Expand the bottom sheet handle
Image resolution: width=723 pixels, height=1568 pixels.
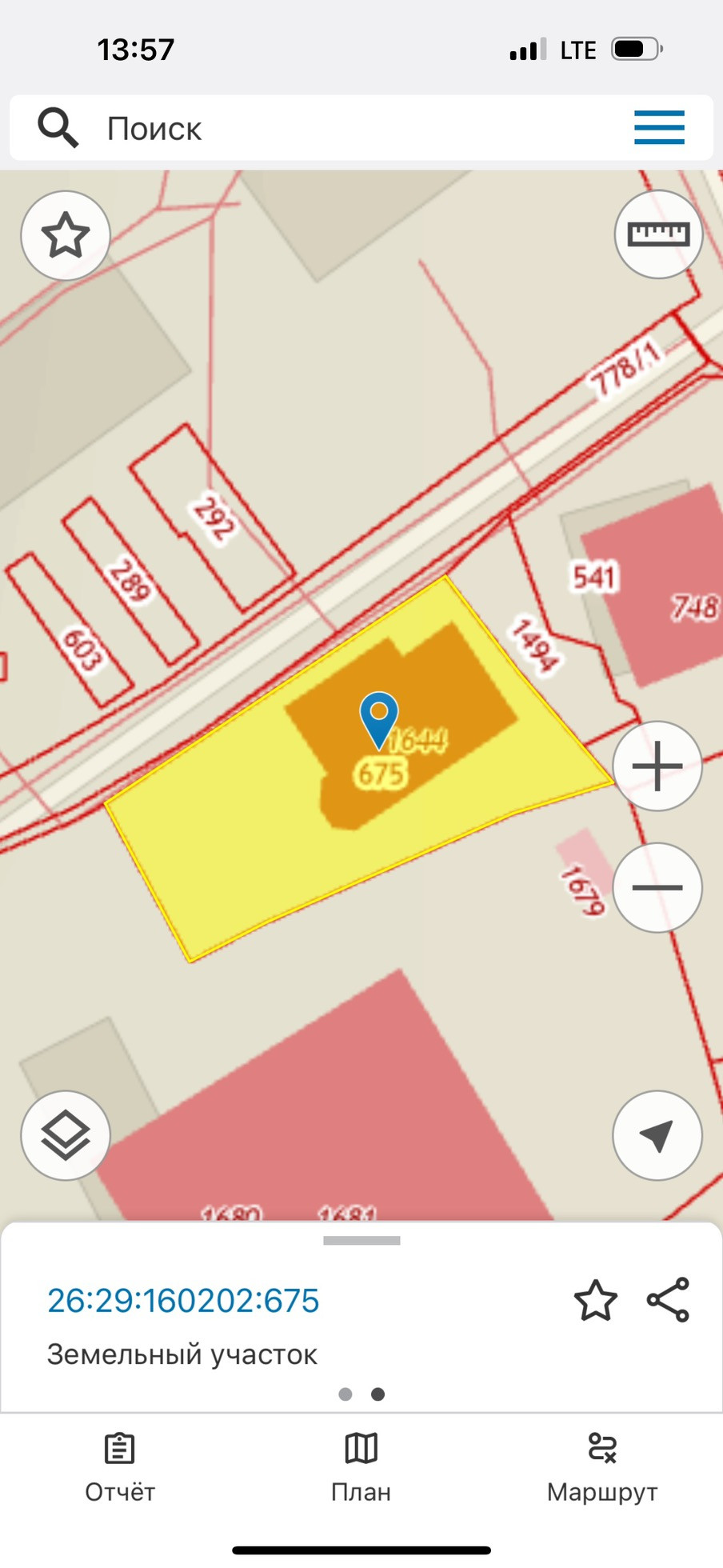(361, 1241)
